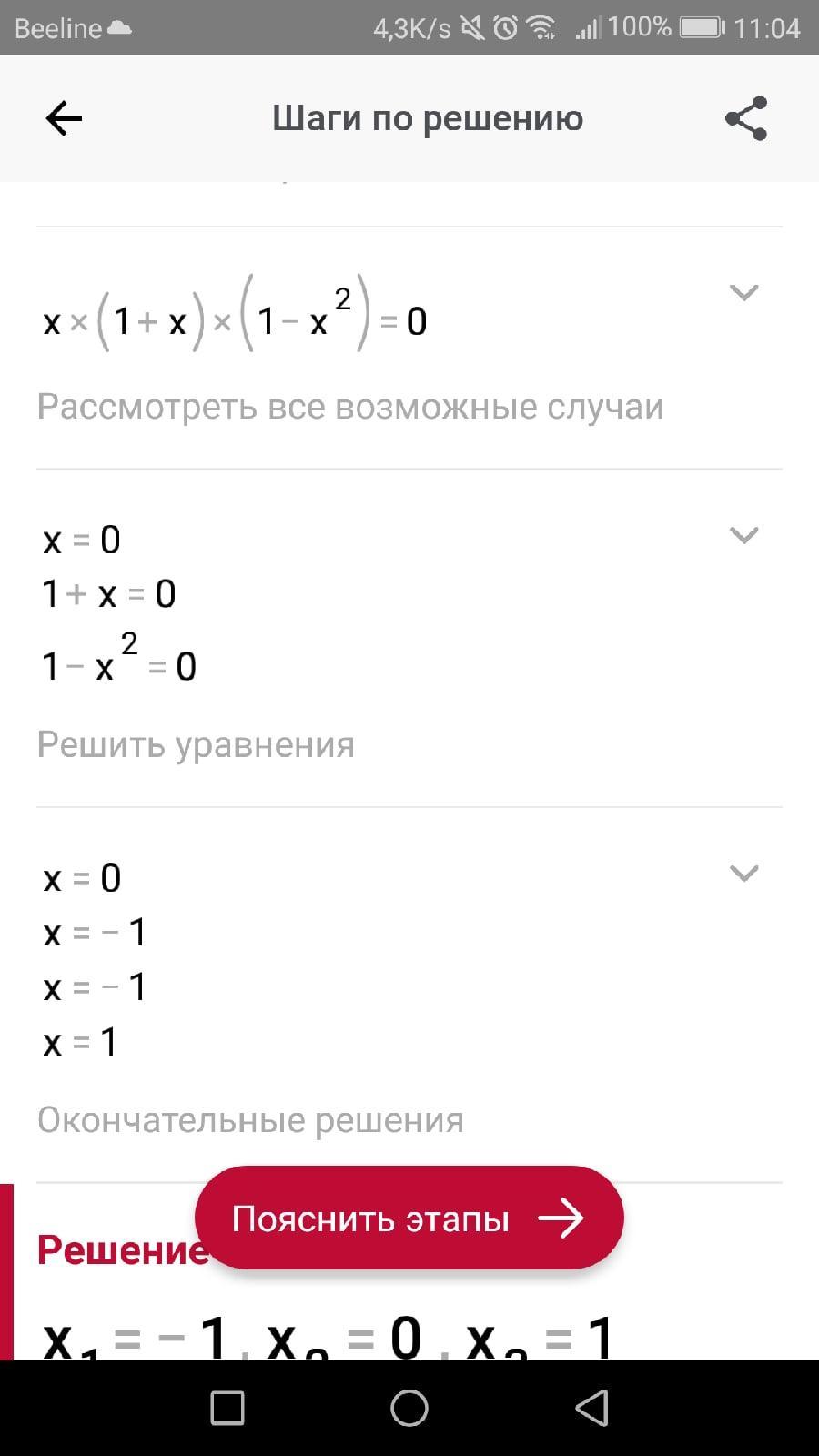Expand the 'Окончательные решения' step
Screen dimensions: 819x1456
pos(744,874)
